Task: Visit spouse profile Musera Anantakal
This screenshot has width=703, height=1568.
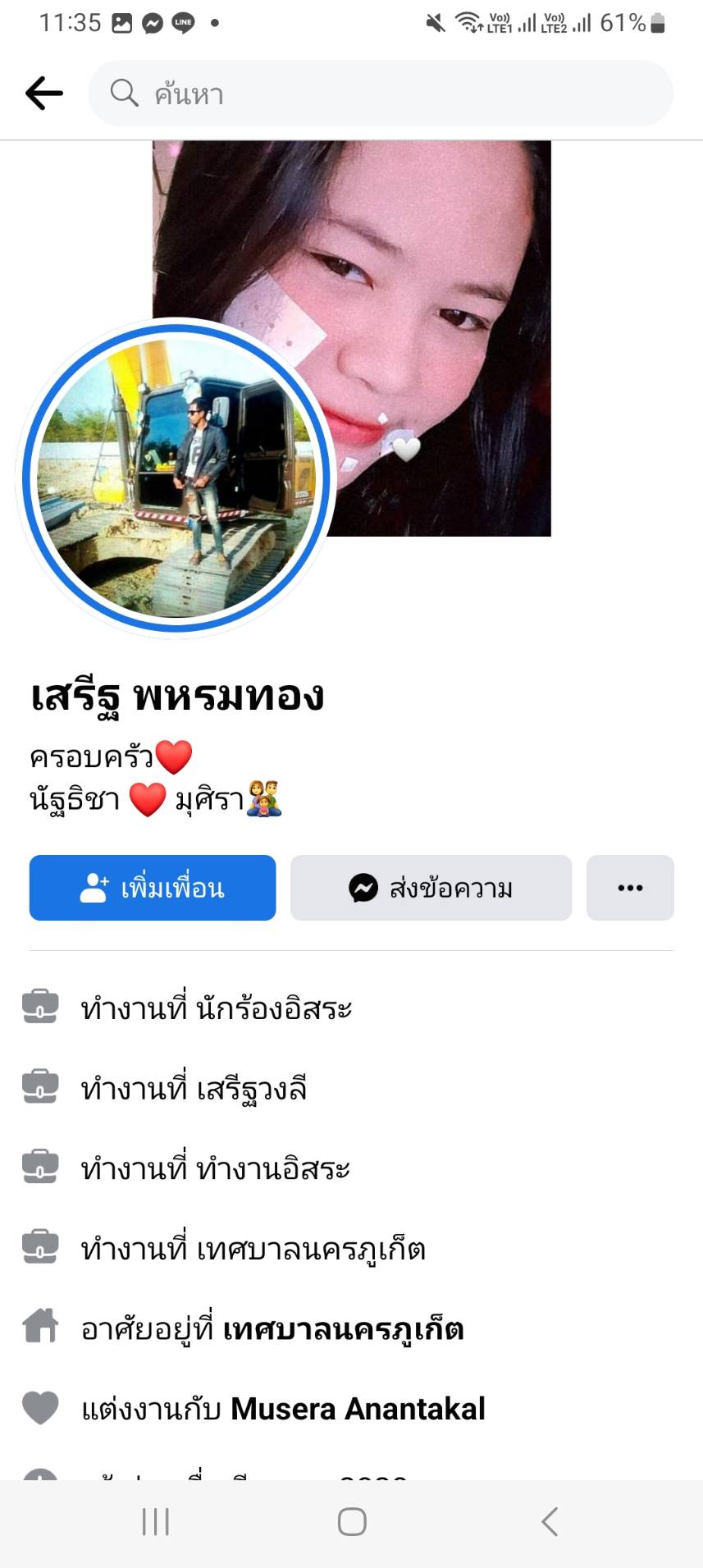Action: point(358,1409)
